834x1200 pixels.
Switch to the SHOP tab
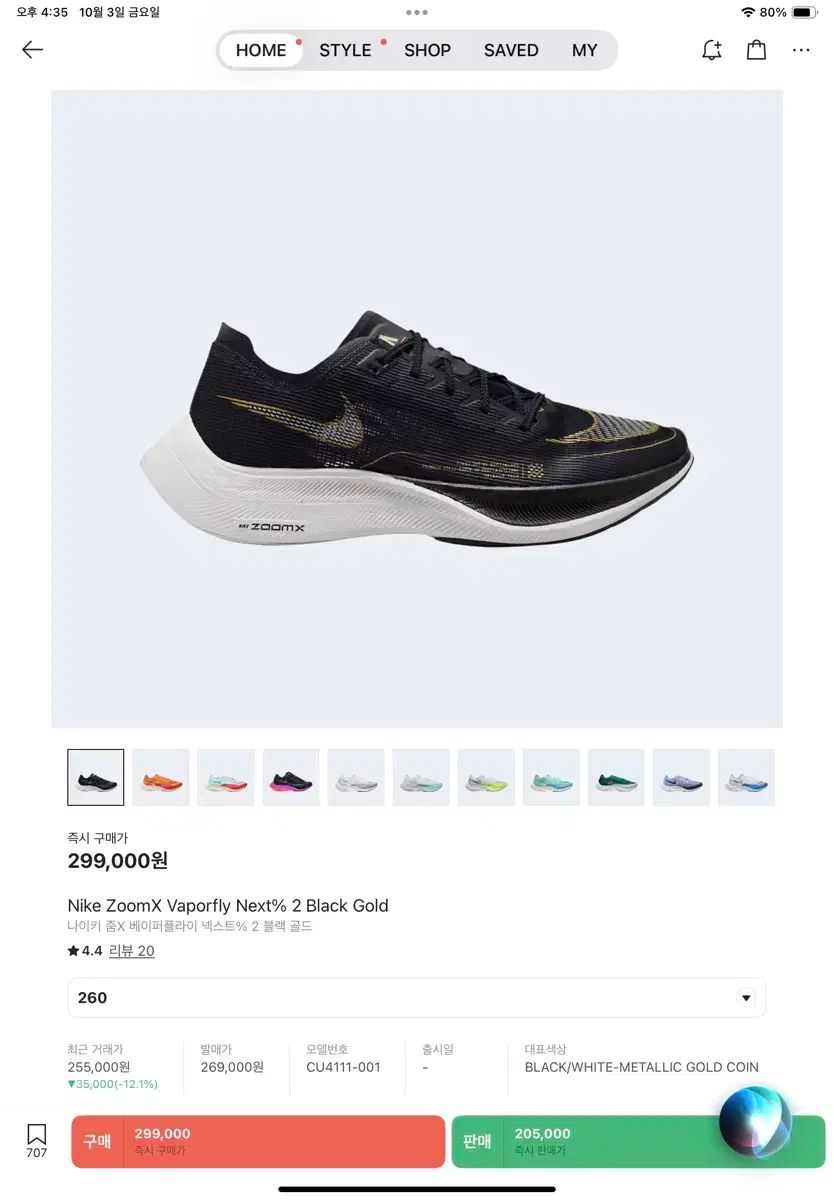click(x=427, y=50)
